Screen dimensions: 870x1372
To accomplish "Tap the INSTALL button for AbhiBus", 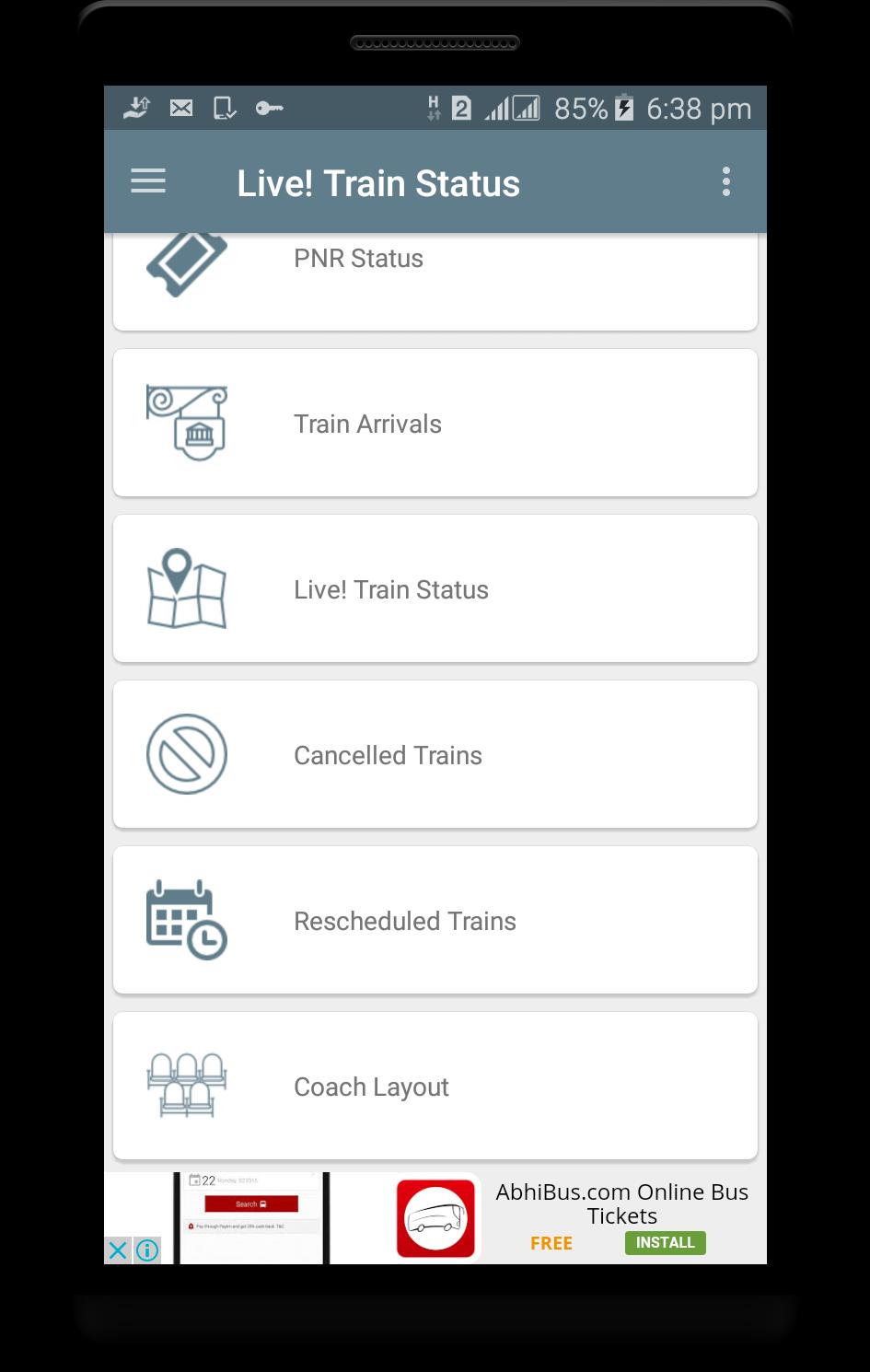I will pyautogui.click(x=665, y=1242).
